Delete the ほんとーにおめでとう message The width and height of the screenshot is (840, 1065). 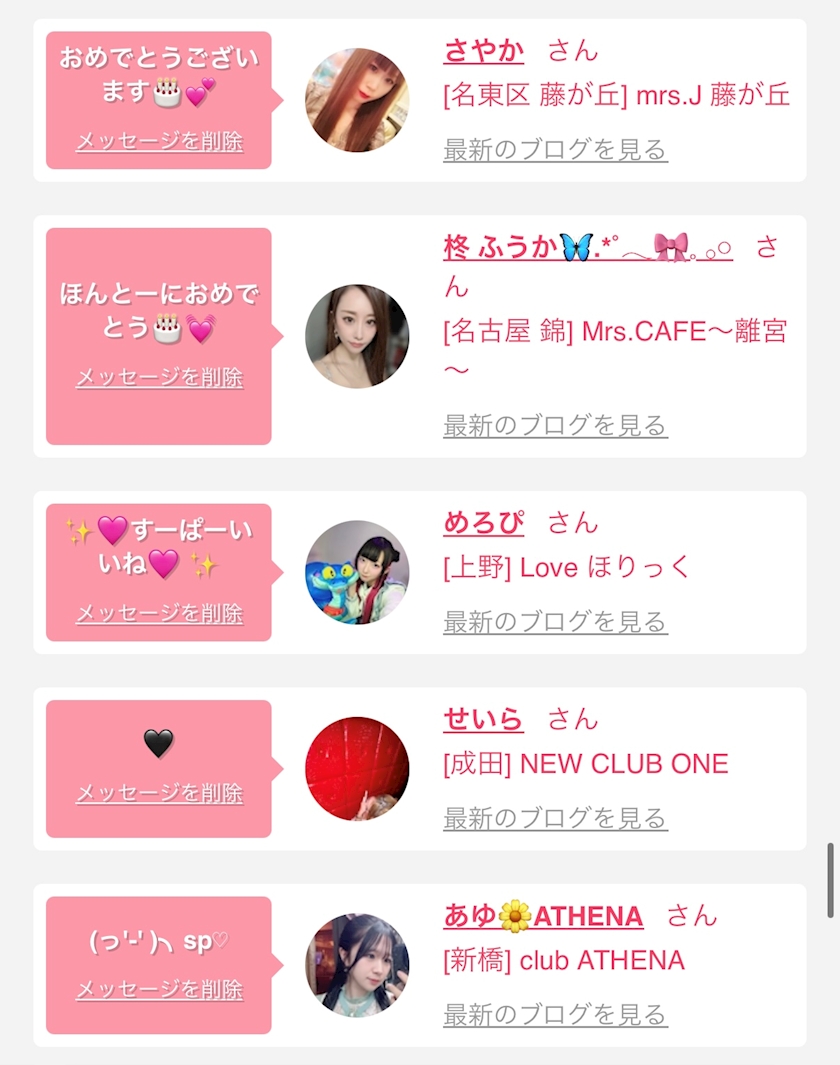point(160,377)
